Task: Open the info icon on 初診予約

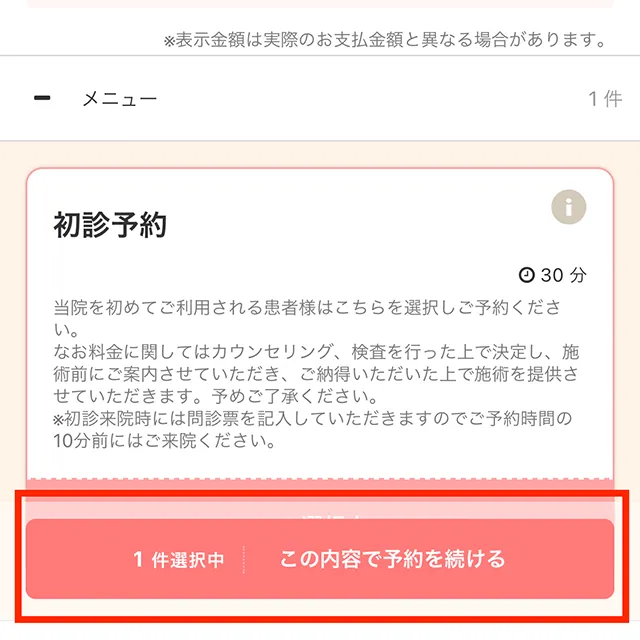Action: pos(568,207)
